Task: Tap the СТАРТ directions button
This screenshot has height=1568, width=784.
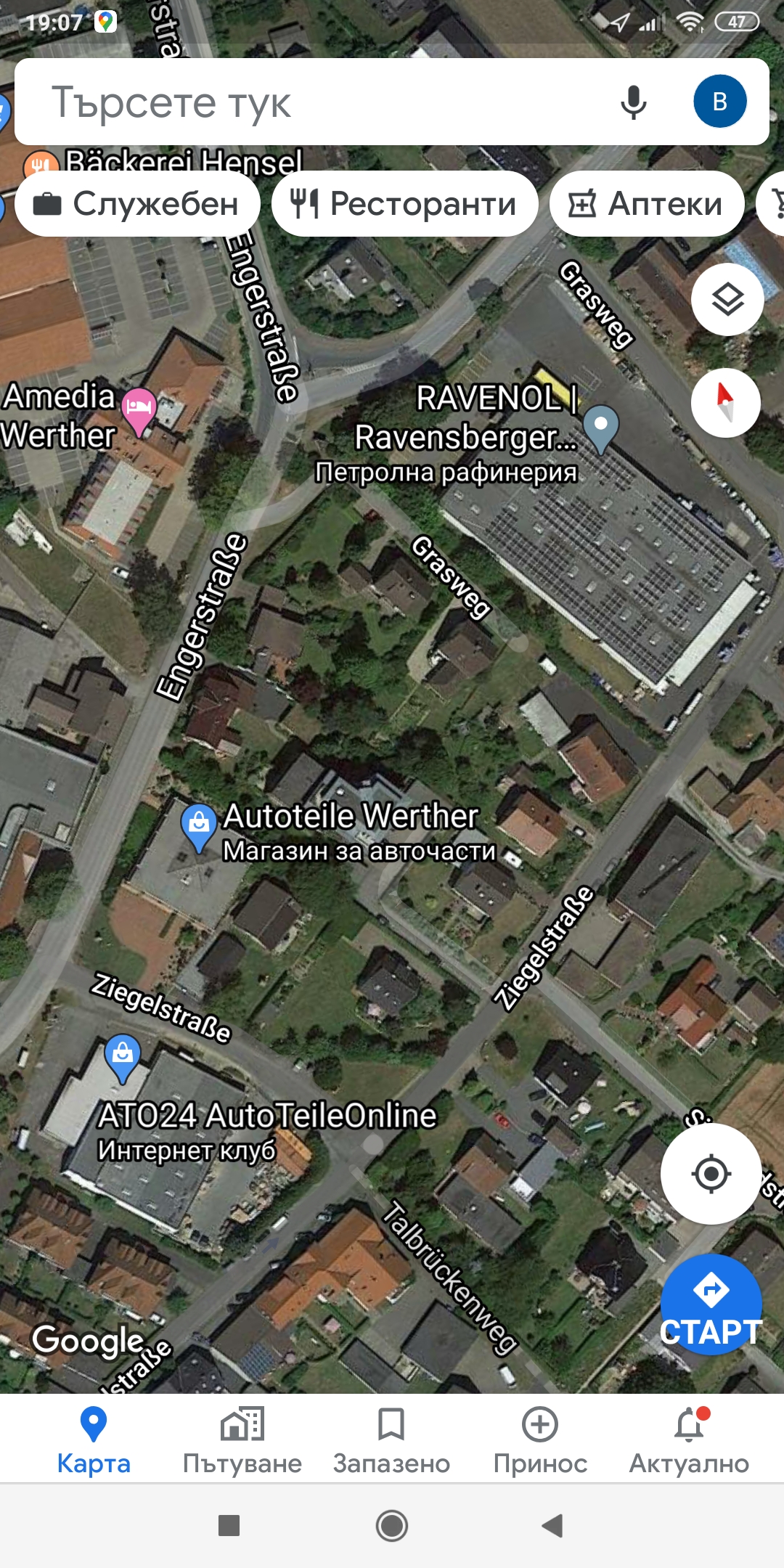Action: pos(711,1304)
